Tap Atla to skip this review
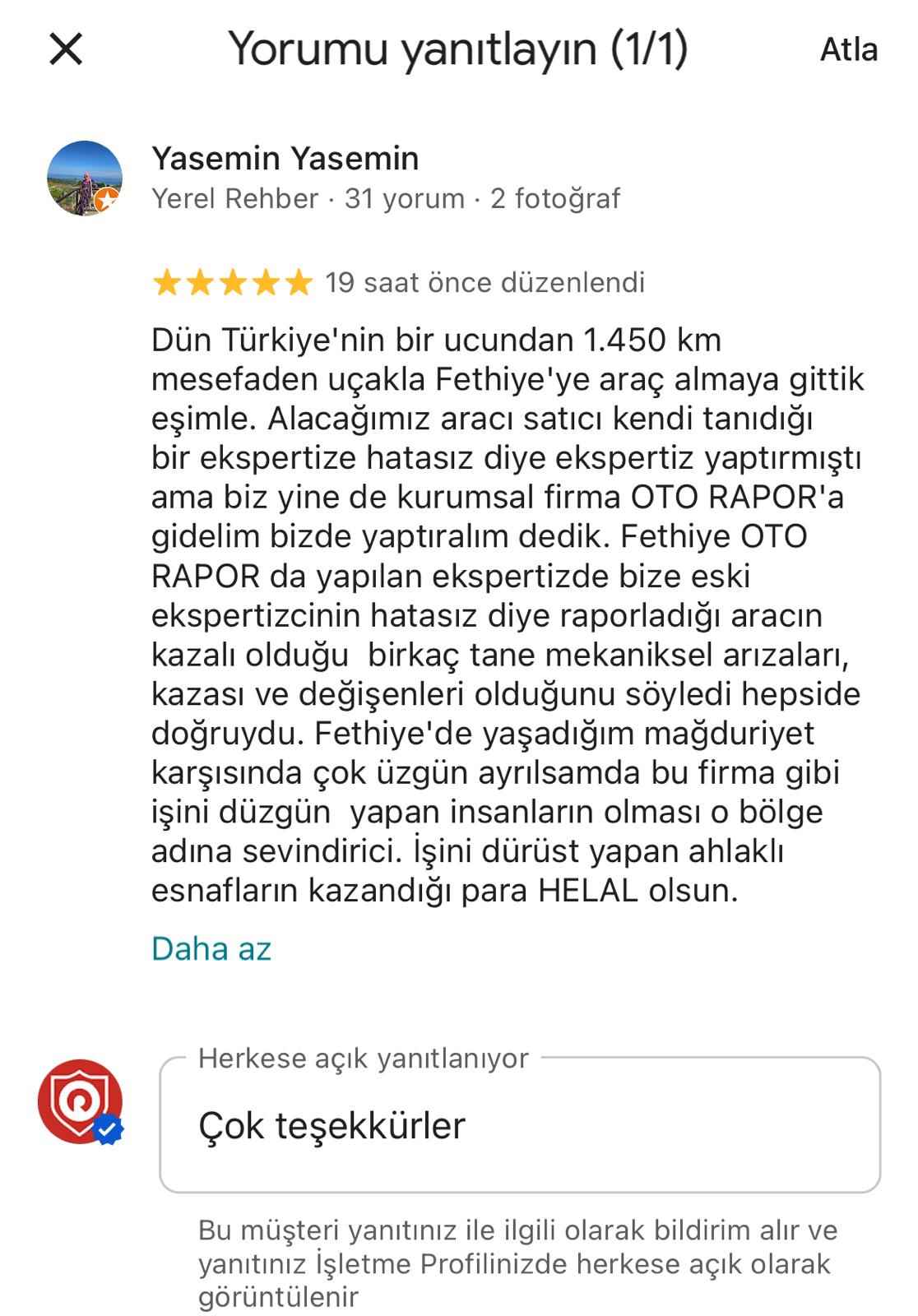918x1316 pixels. coord(848,49)
